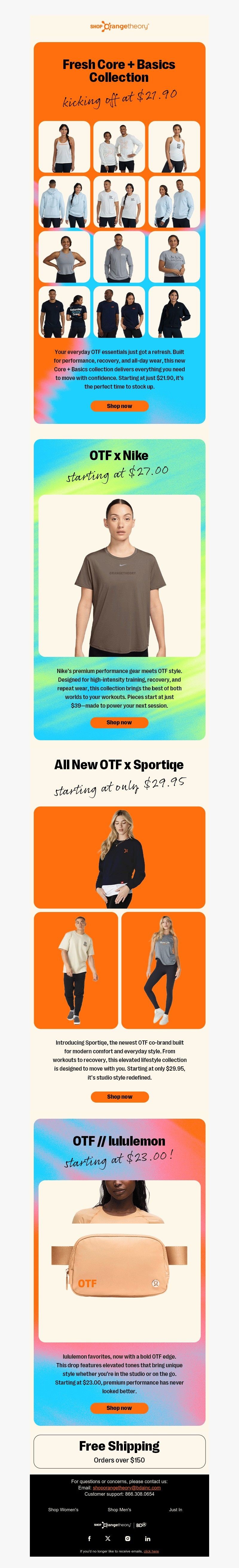The image size is (239, 1568).
Task: Tap Shop now under the Sportiqe description
Action: (x=119, y=1096)
